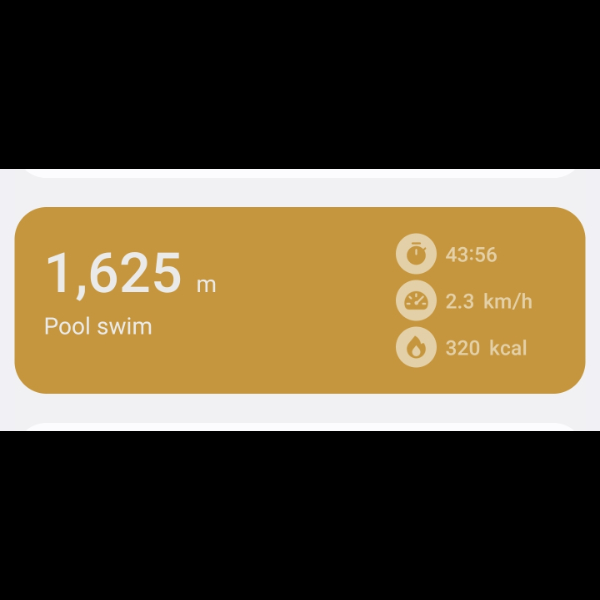
Task: Open the 1,625 m Pool swim card
Action: tap(299, 300)
